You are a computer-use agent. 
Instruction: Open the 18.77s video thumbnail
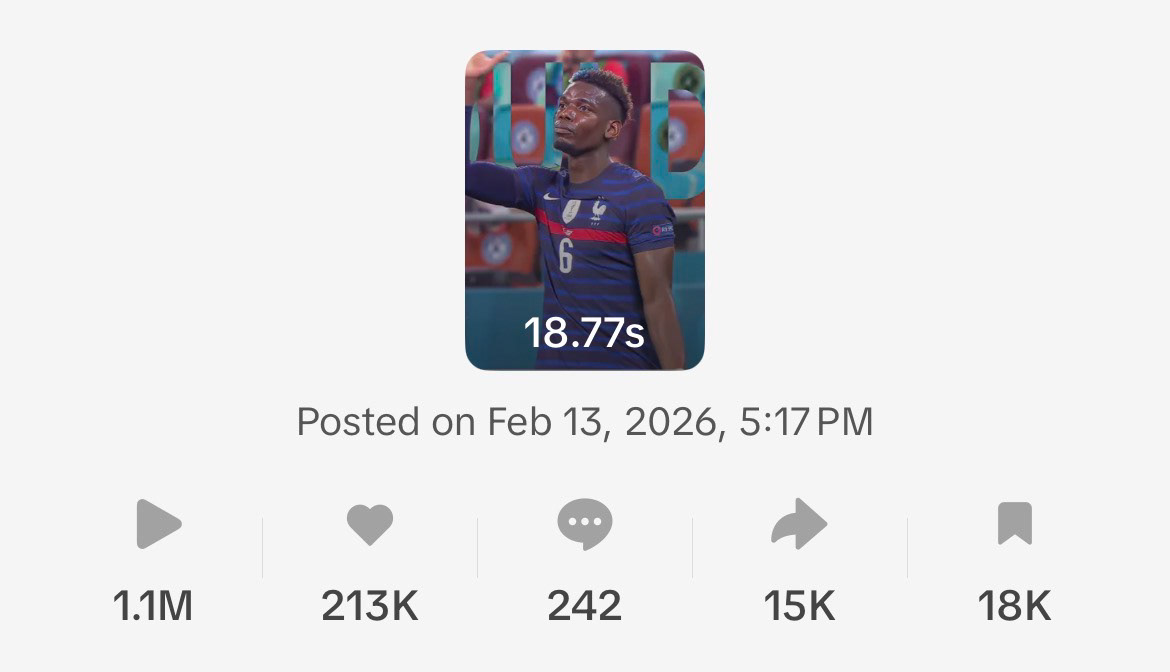[585, 210]
